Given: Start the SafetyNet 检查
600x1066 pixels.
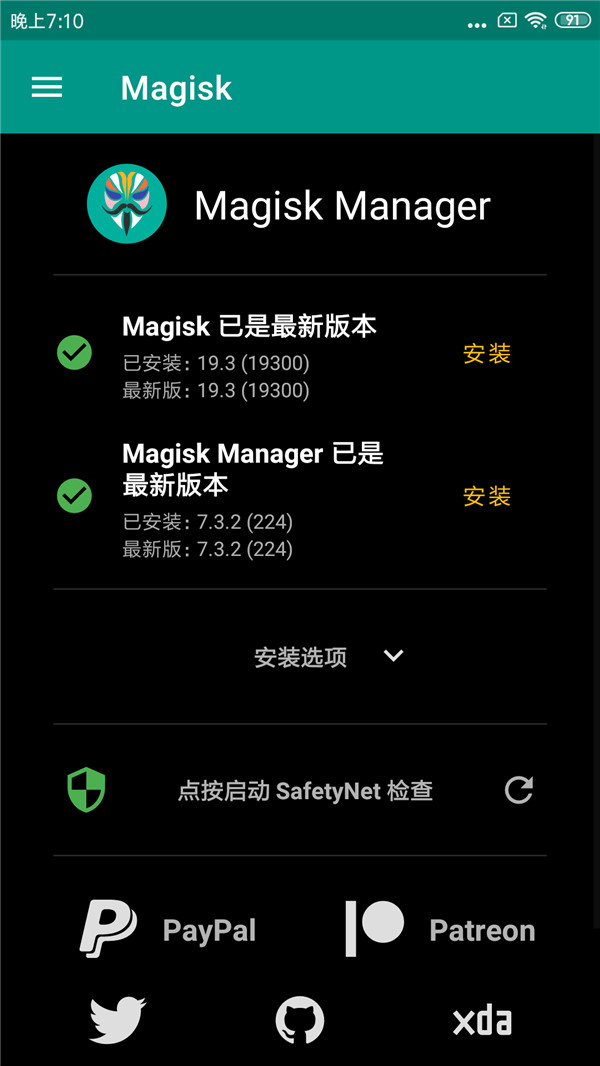Looking at the screenshot, I should point(305,791).
